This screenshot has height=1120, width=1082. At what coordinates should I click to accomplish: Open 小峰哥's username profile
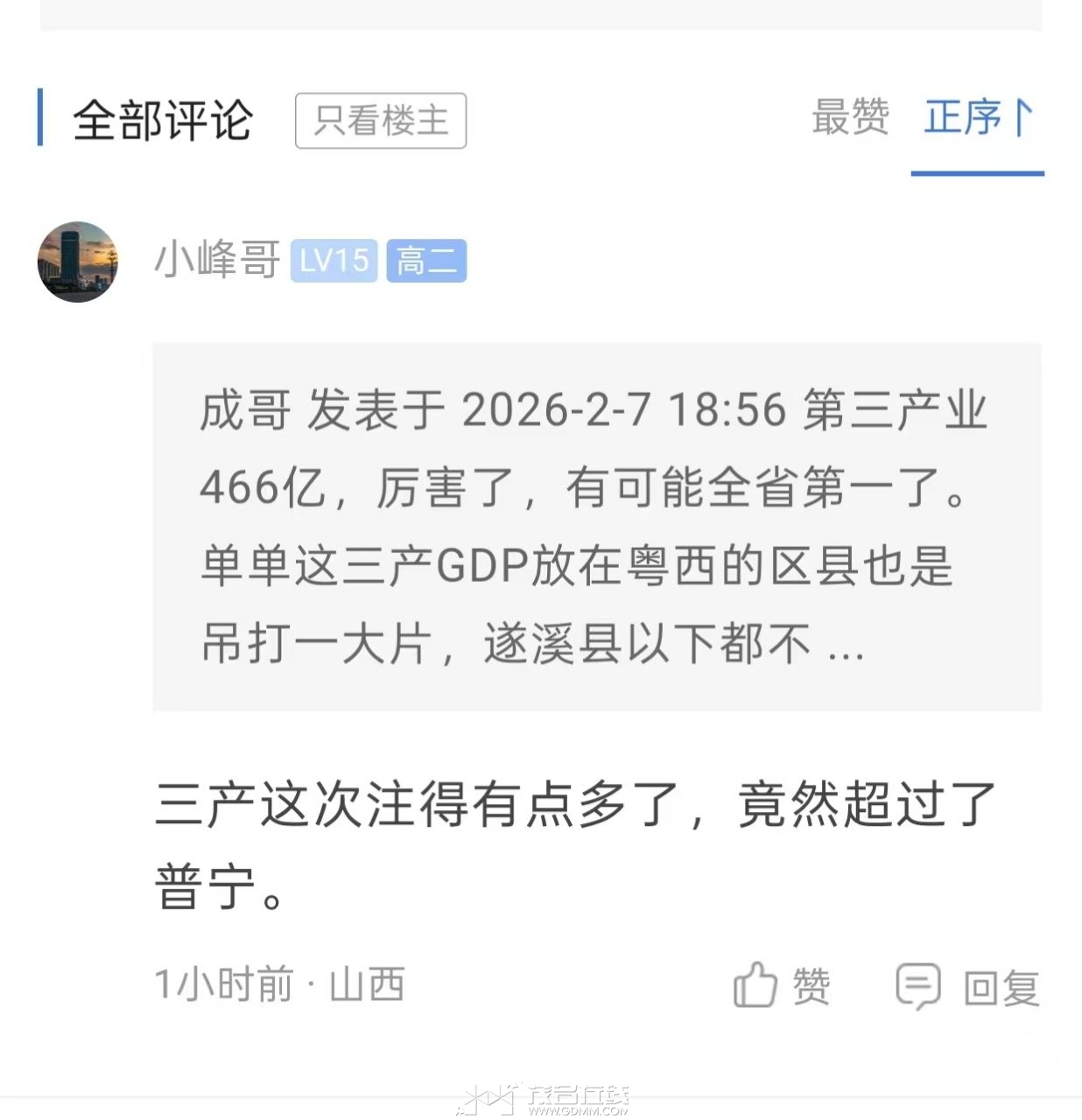(x=216, y=261)
